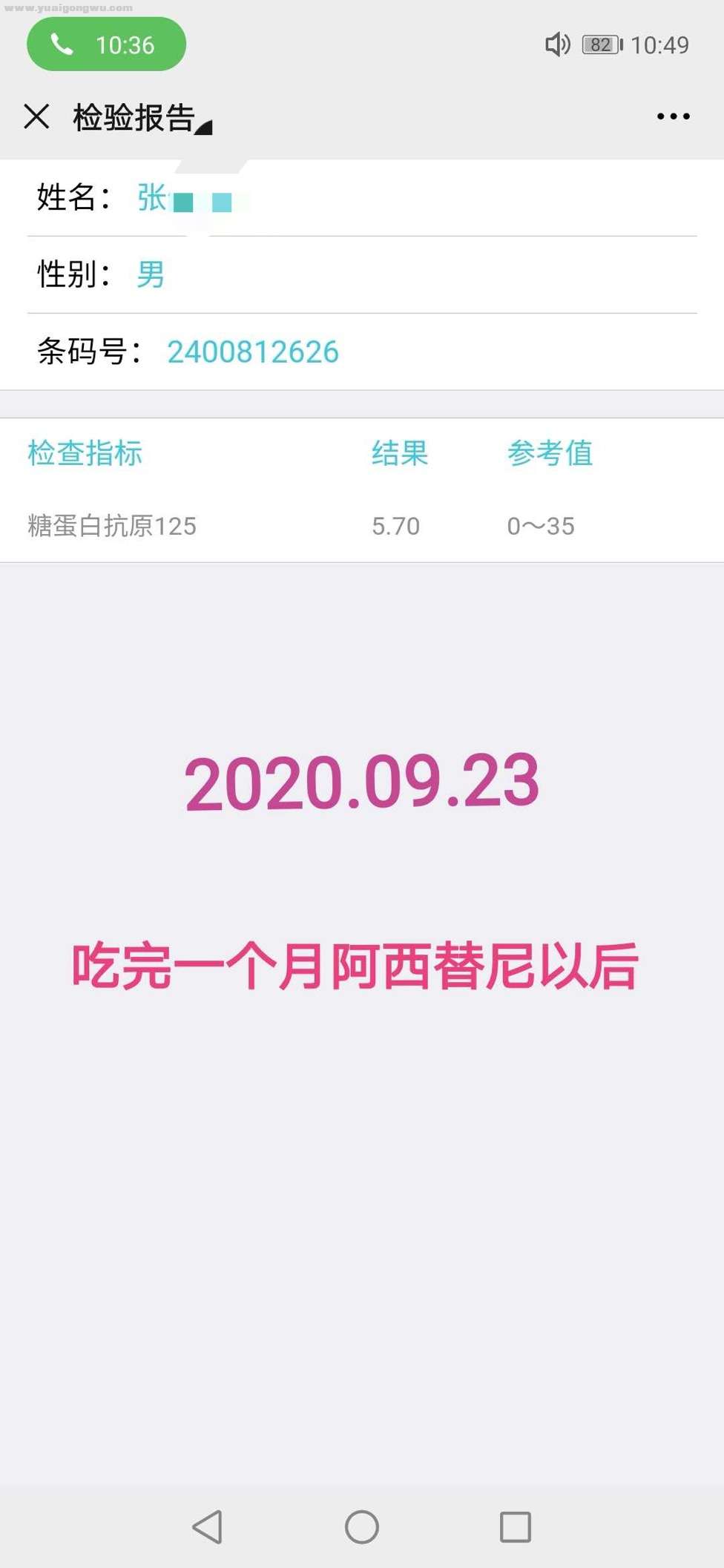Image resolution: width=724 pixels, height=1568 pixels.
Task: Go to the home screen
Action: [362, 1526]
